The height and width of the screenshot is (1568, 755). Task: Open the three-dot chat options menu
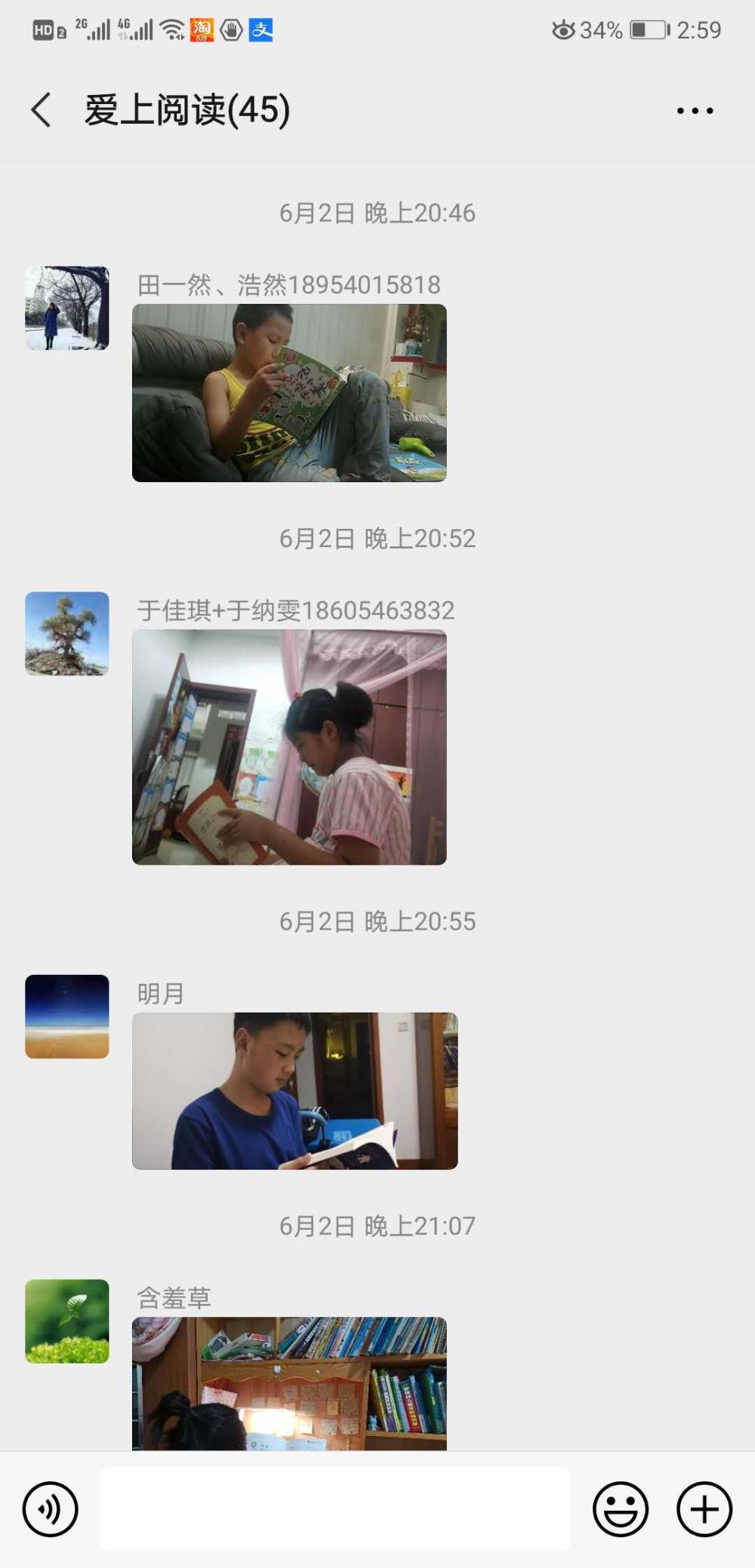695,111
